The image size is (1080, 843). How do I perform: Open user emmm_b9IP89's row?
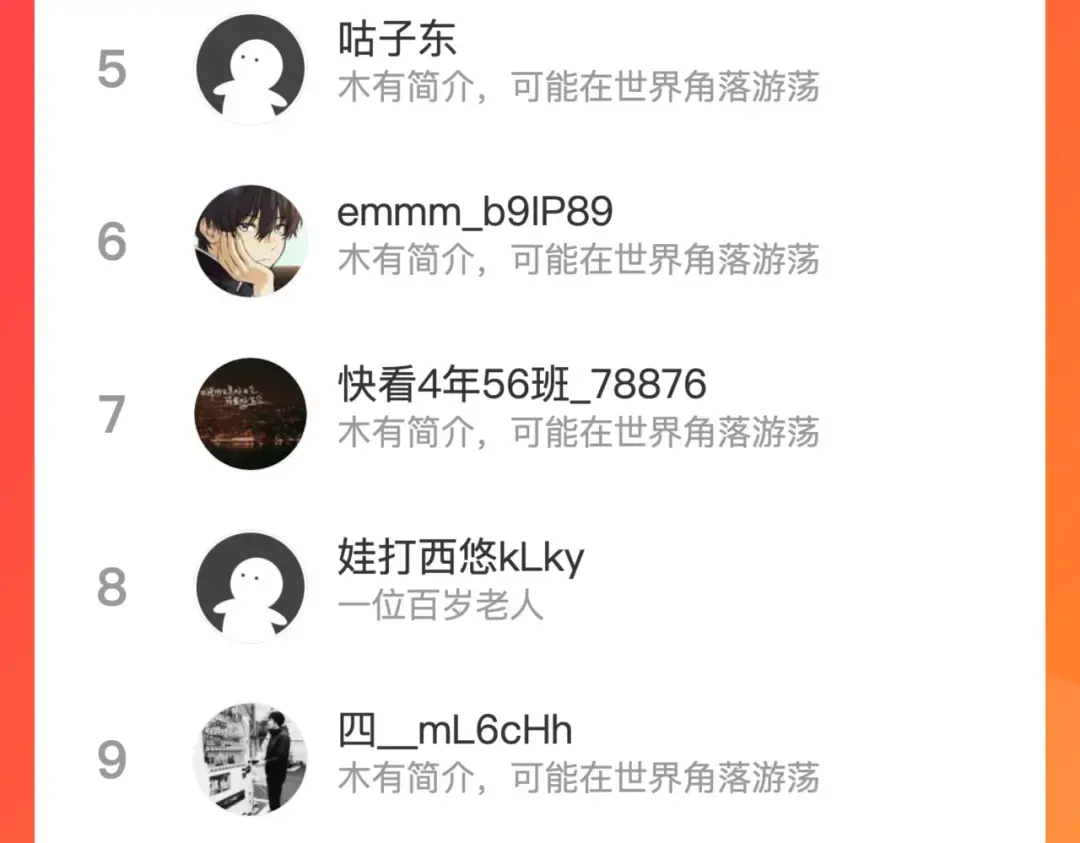[539, 241]
